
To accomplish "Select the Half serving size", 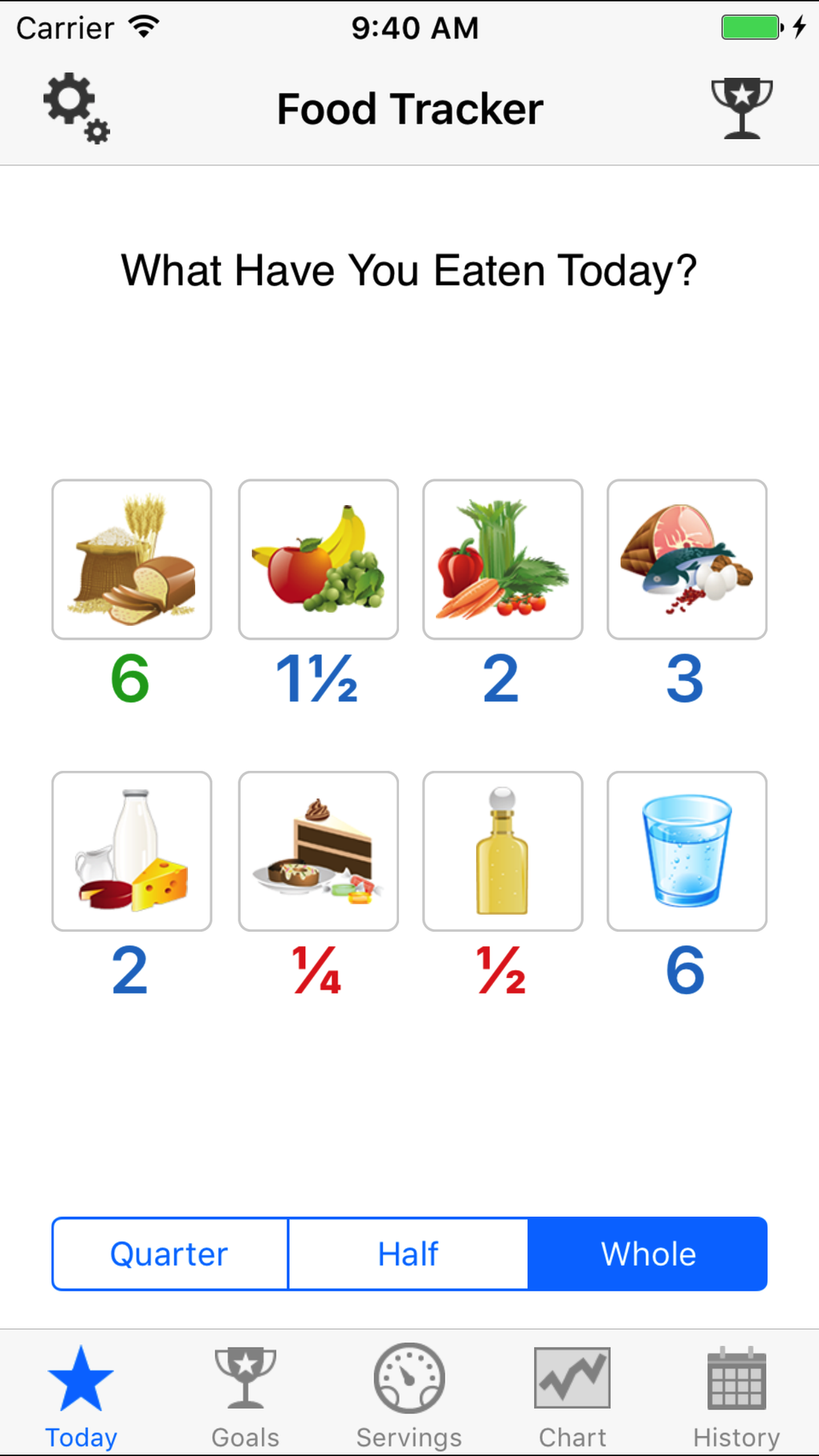I will click(408, 1254).
